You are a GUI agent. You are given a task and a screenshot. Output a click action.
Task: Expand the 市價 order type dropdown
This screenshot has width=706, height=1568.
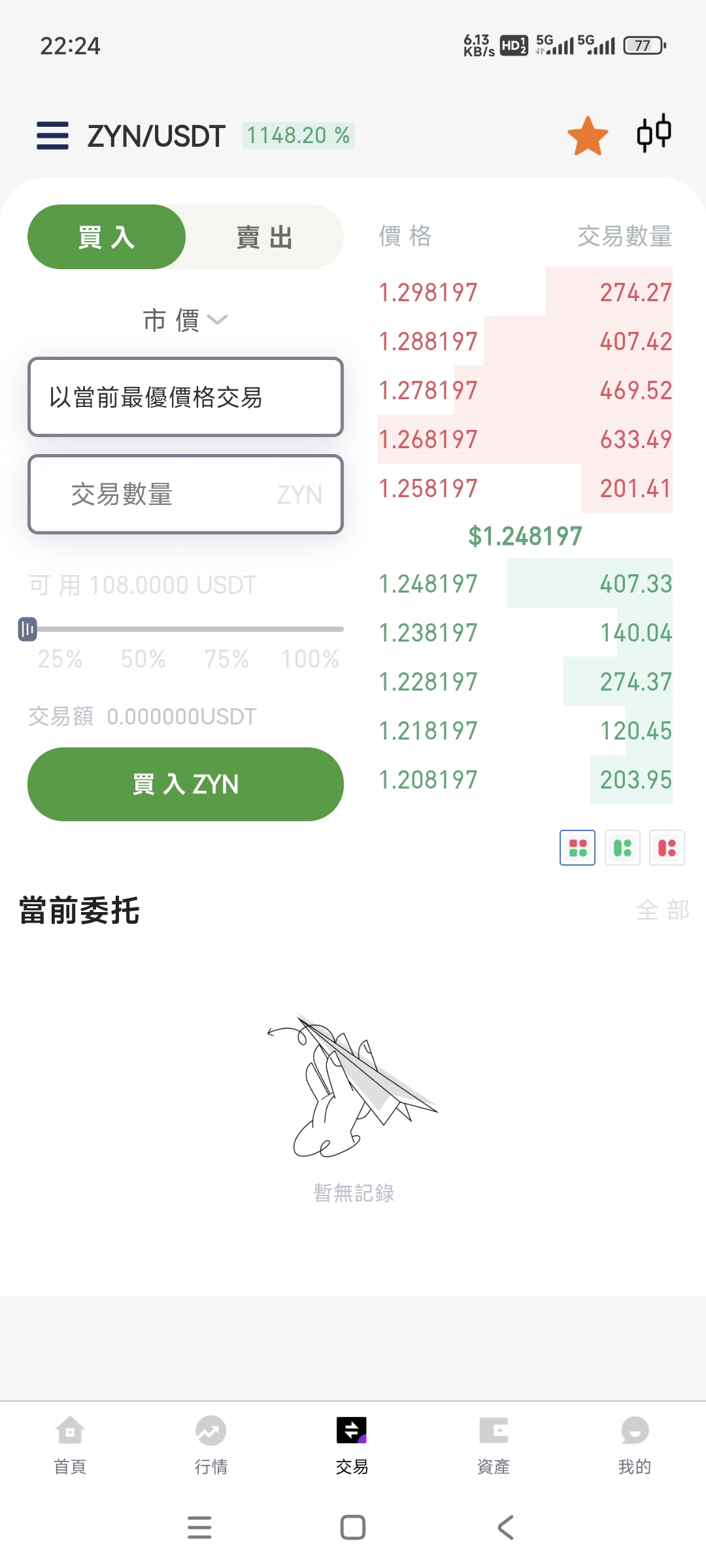[x=185, y=320]
